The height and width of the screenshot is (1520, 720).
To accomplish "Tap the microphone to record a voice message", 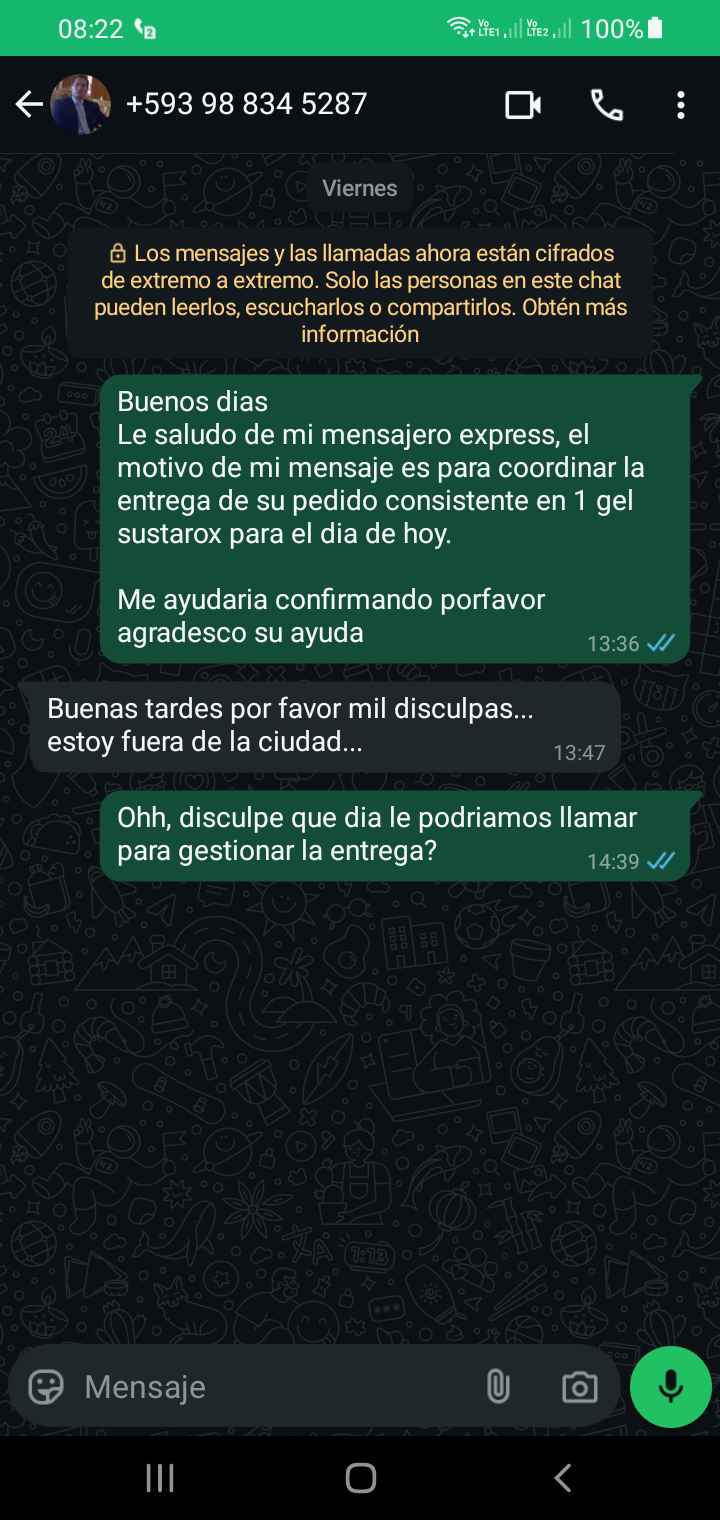I will coord(671,1386).
